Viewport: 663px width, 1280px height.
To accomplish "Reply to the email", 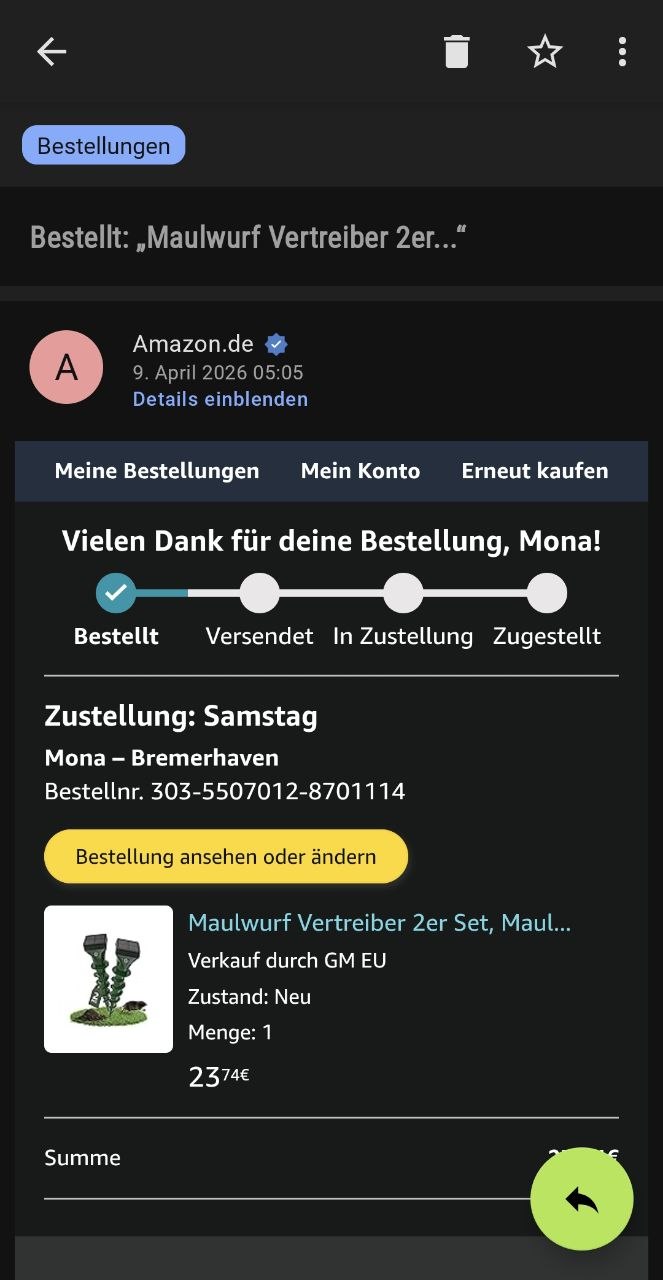I will point(582,1200).
